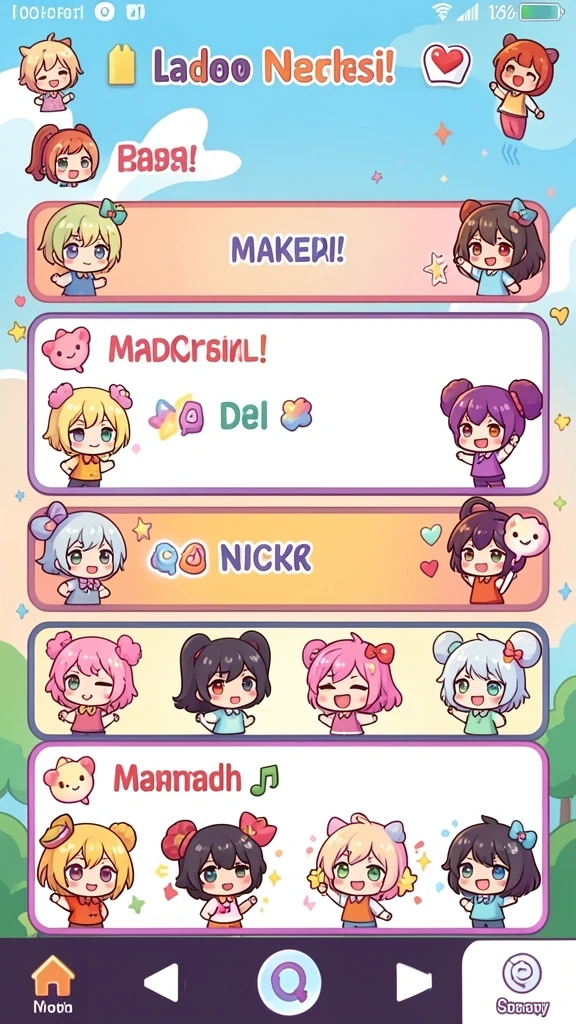Tap the yellow tag icon beside the title

121,65
